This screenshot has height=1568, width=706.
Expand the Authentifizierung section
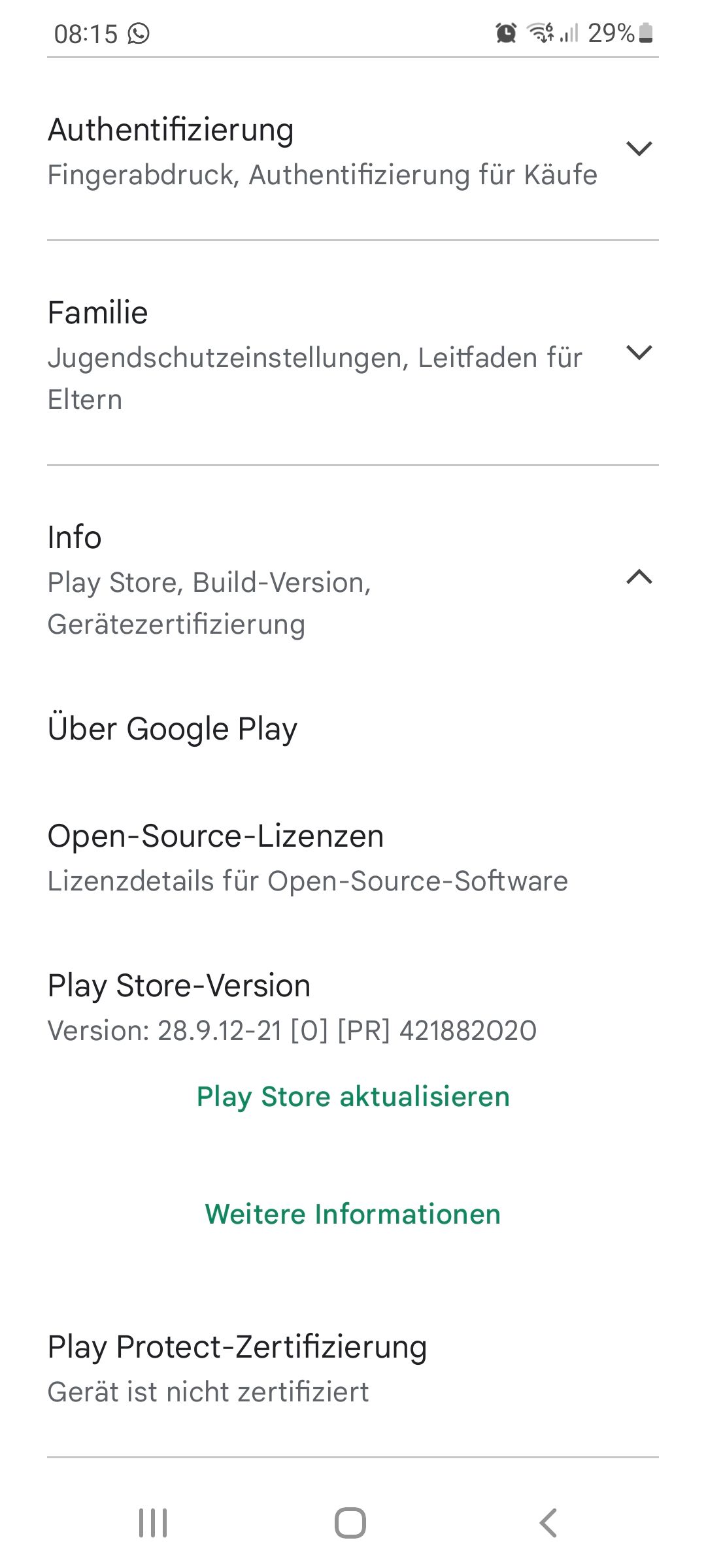(639, 148)
